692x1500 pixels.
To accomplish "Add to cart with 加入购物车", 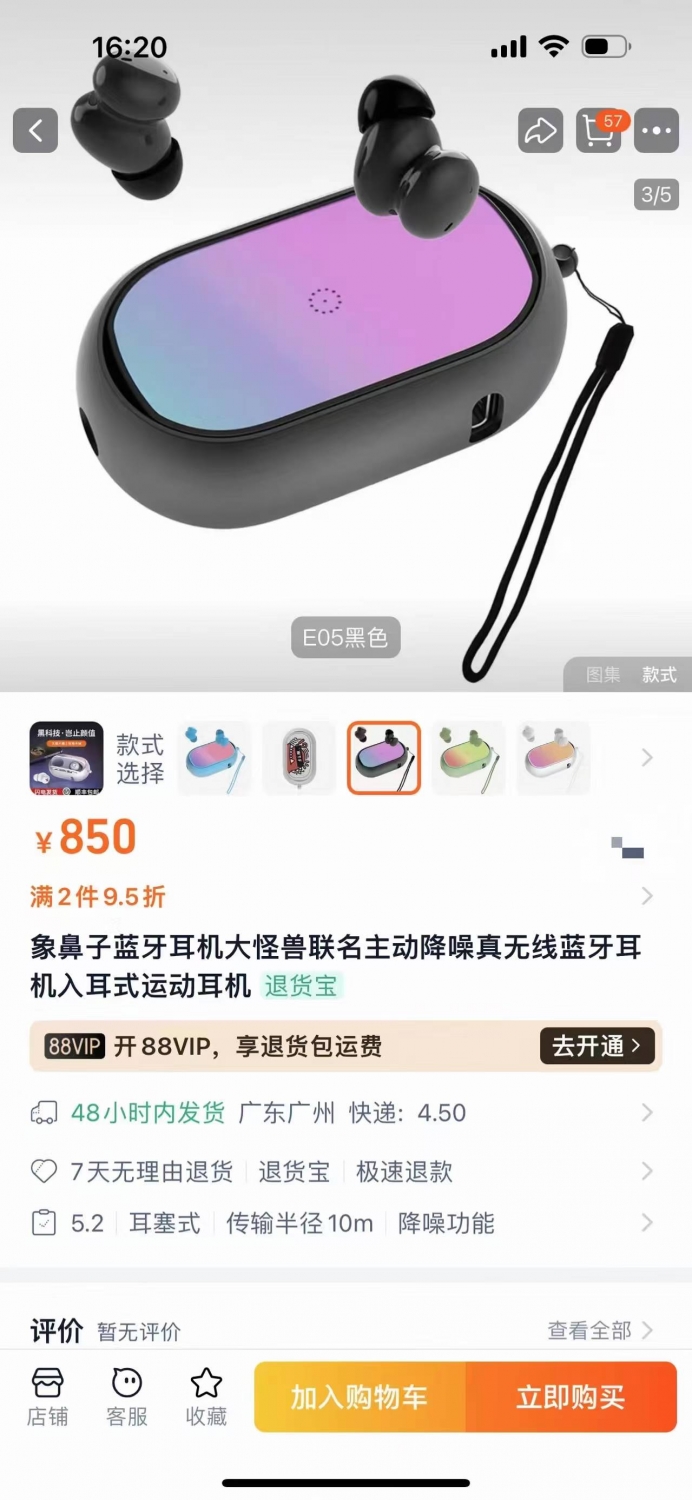I will (360, 1397).
